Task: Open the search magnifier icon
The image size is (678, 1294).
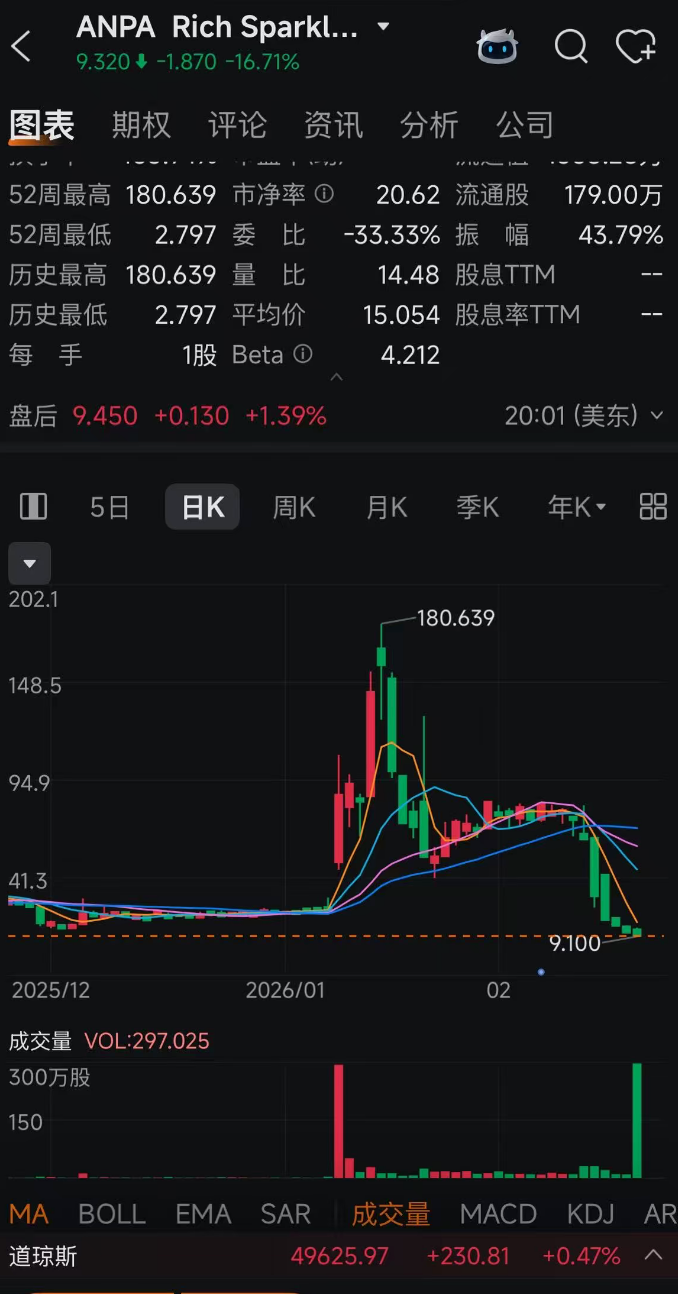Action: 571,46
